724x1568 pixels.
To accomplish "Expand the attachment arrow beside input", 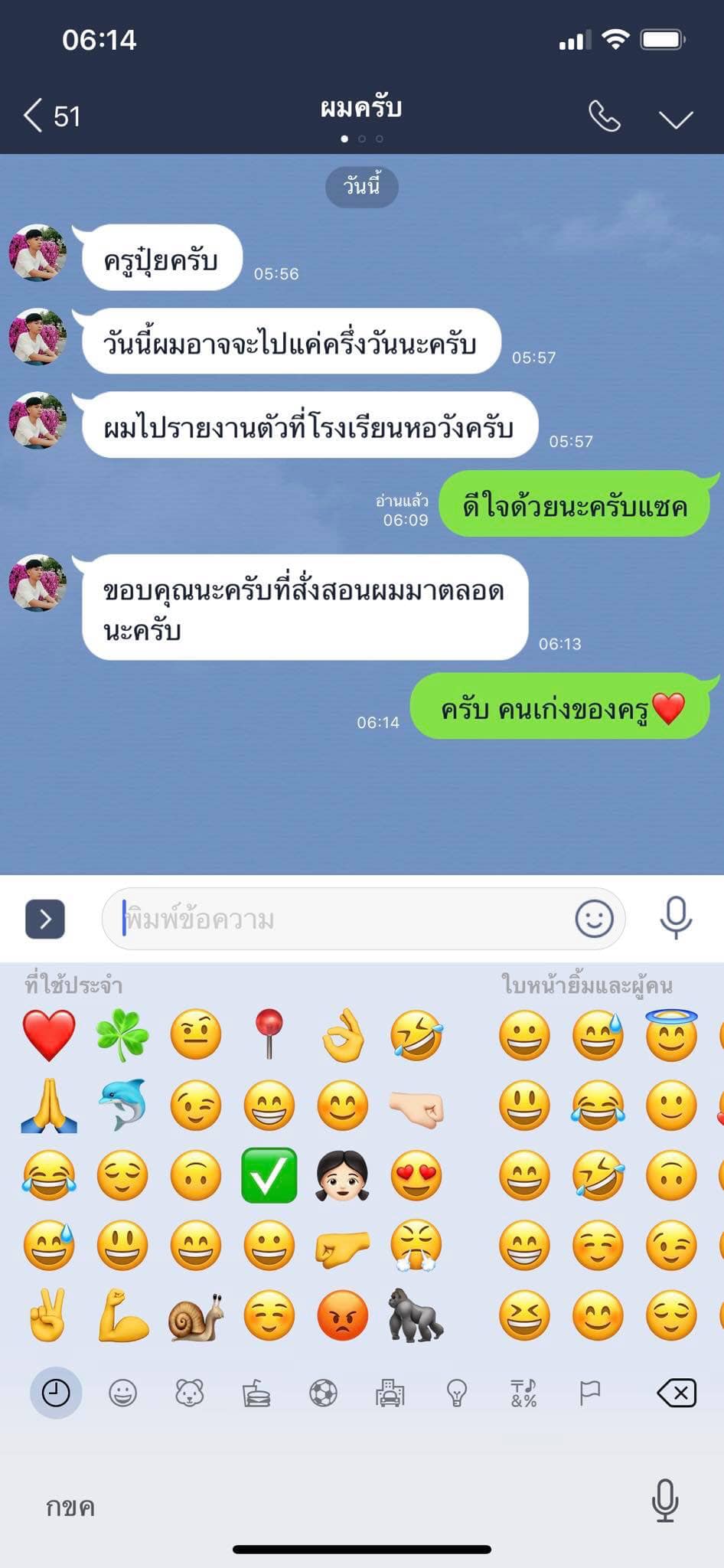I will (45, 919).
